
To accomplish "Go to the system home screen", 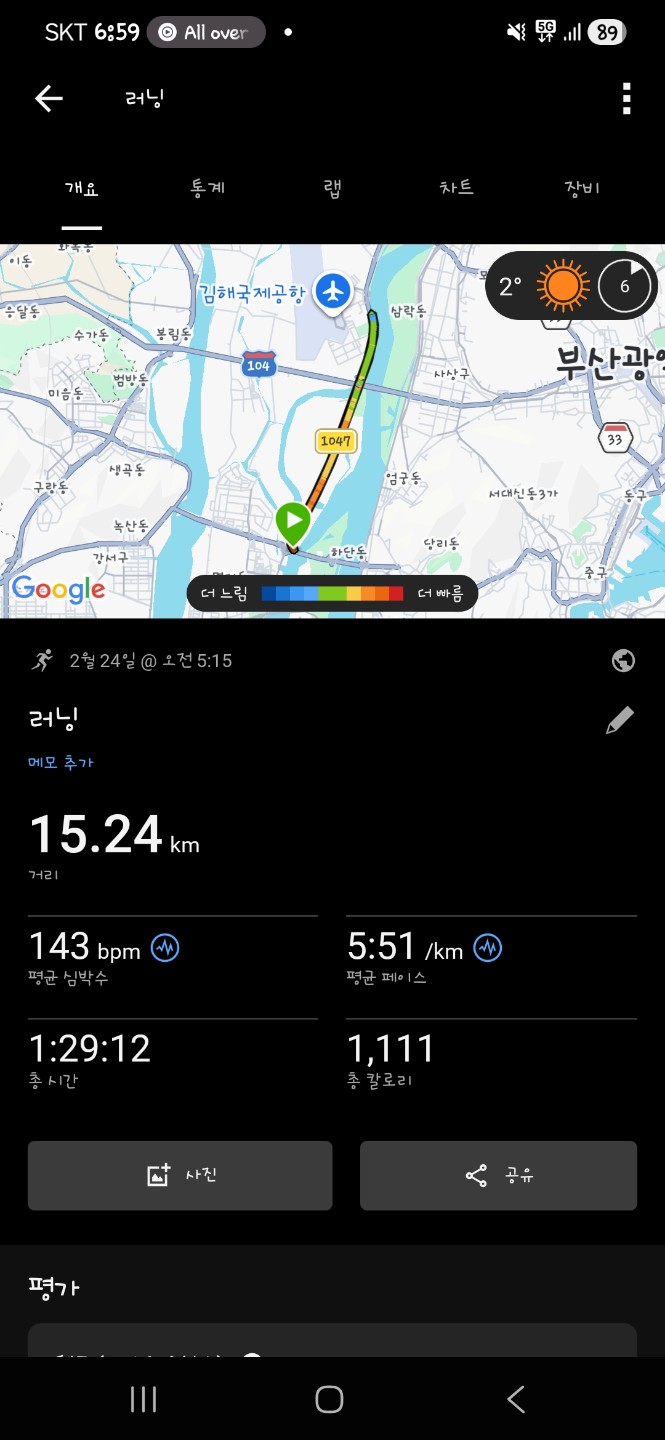I will tap(329, 1399).
